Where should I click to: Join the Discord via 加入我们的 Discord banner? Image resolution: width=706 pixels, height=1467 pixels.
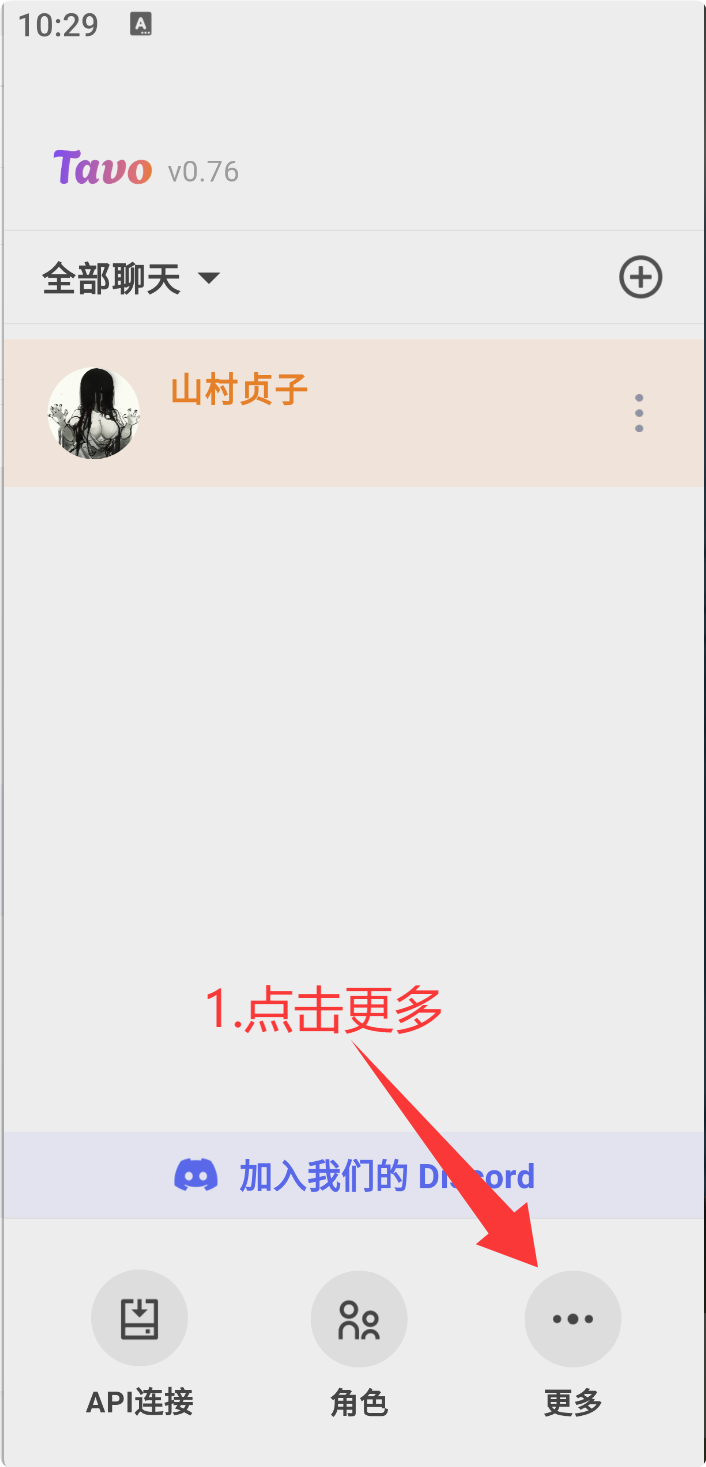[x=354, y=1175]
